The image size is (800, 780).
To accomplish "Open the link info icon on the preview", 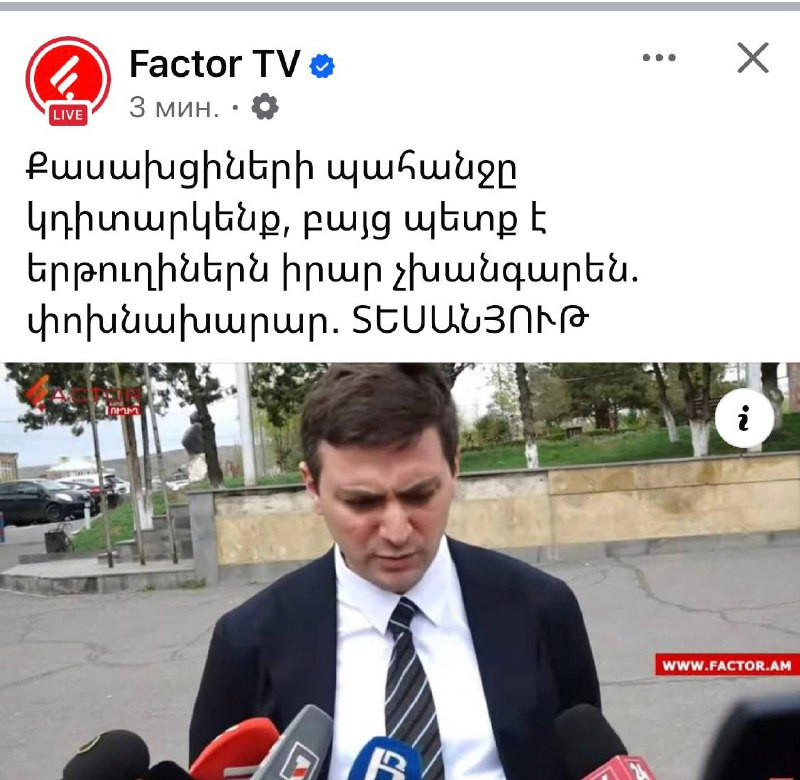I will click(741, 418).
